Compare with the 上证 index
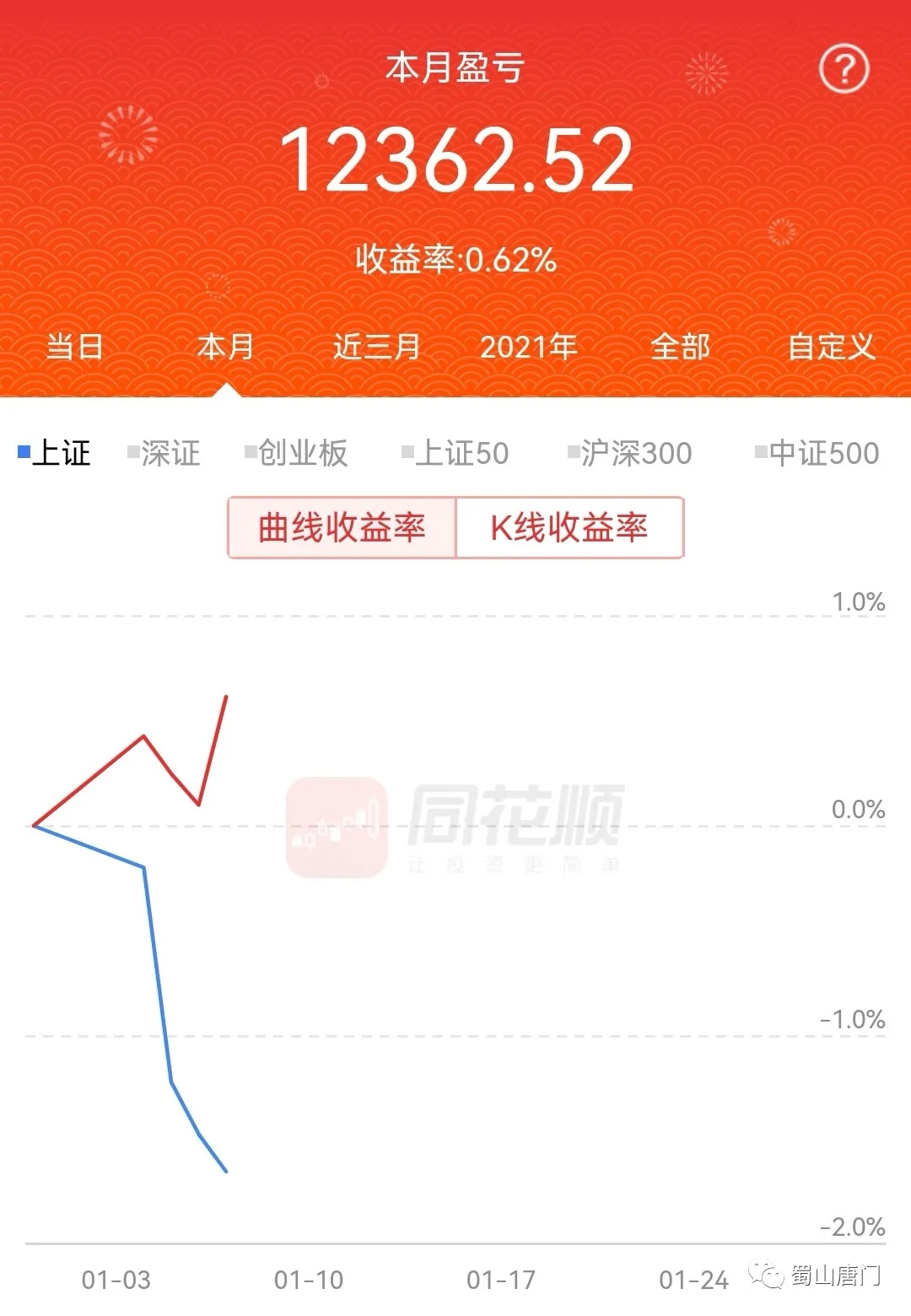The height and width of the screenshot is (1316, 911). 55,453
